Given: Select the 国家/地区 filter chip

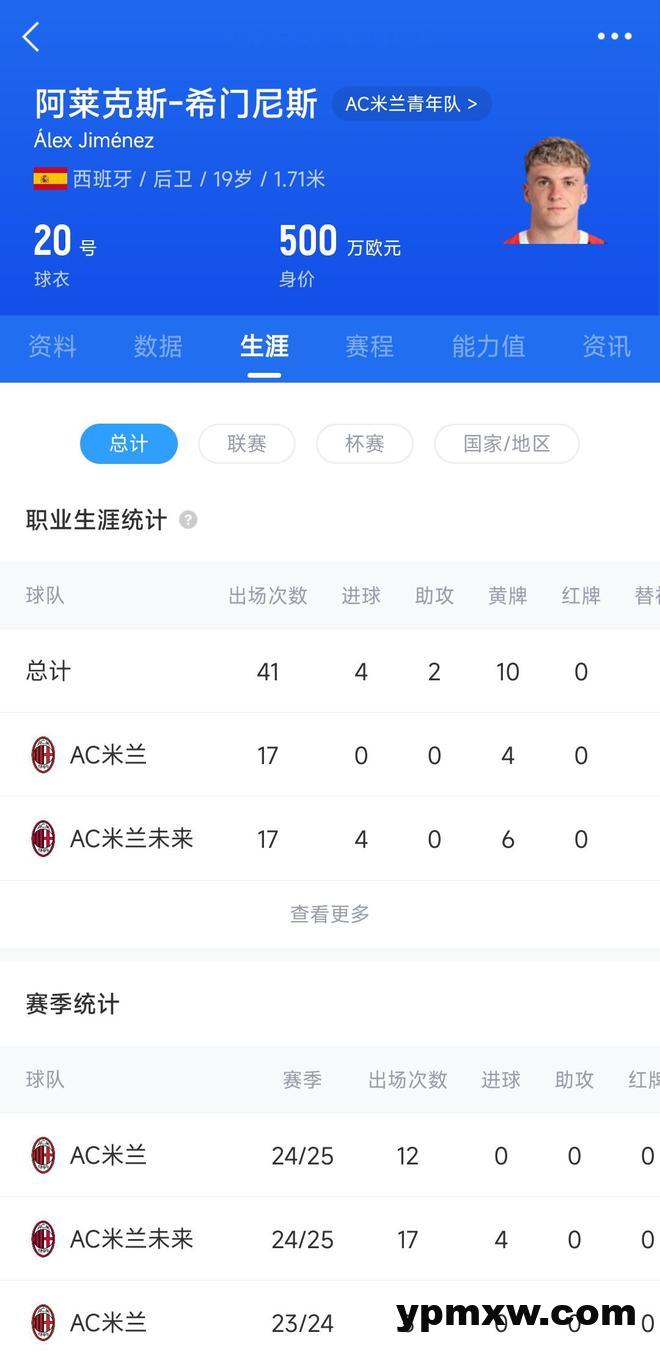Looking at the screenshot, I should pyautogui.click(x=507, y=444).
